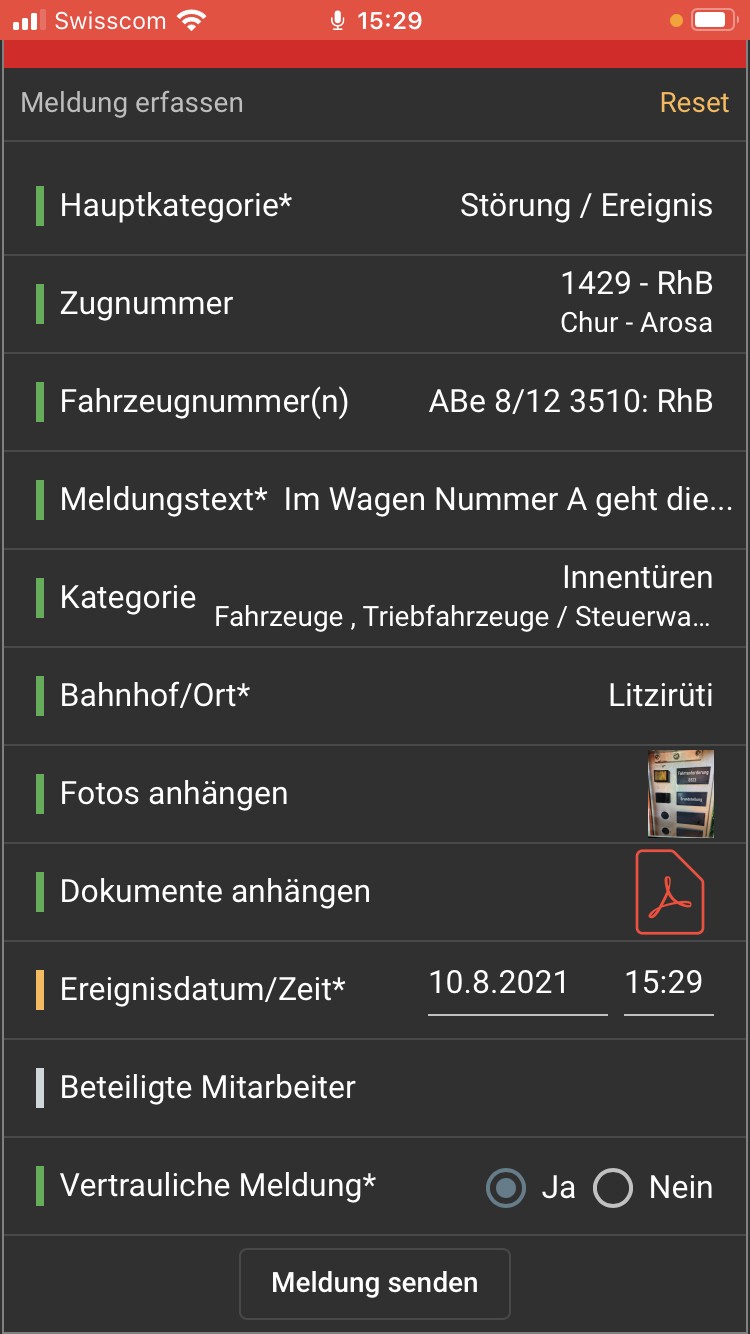Viewport: 750px width, 1334px height.
Task: Change the event time 15:29
Action: click(668, 984)
